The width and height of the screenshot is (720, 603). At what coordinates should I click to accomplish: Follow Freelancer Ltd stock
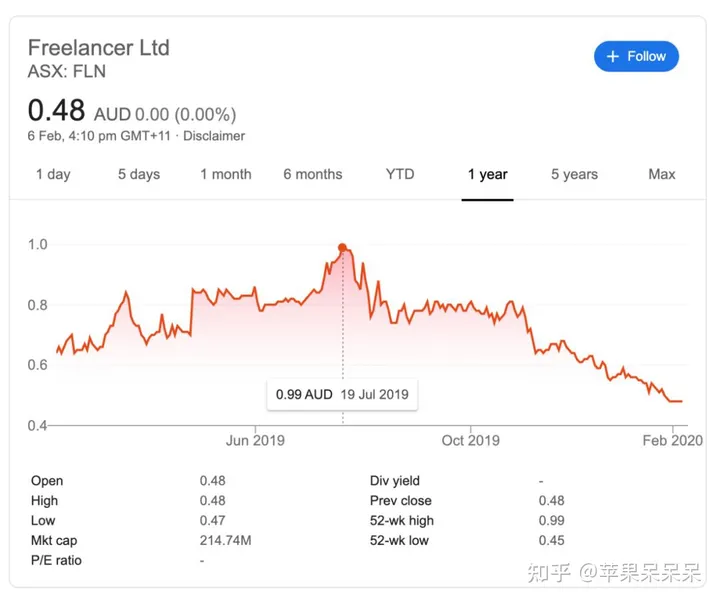(636, 56)
